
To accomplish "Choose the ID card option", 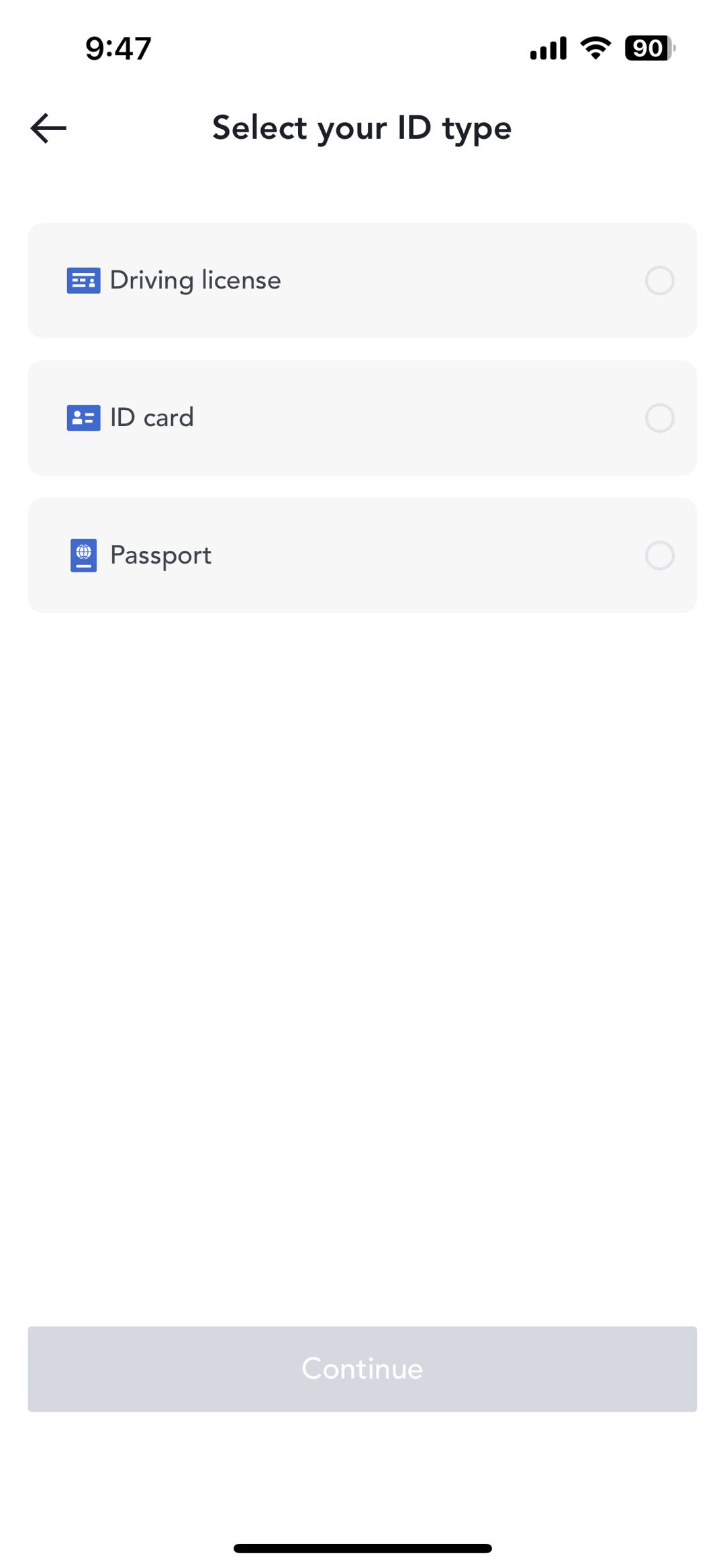I will point(362,418).
